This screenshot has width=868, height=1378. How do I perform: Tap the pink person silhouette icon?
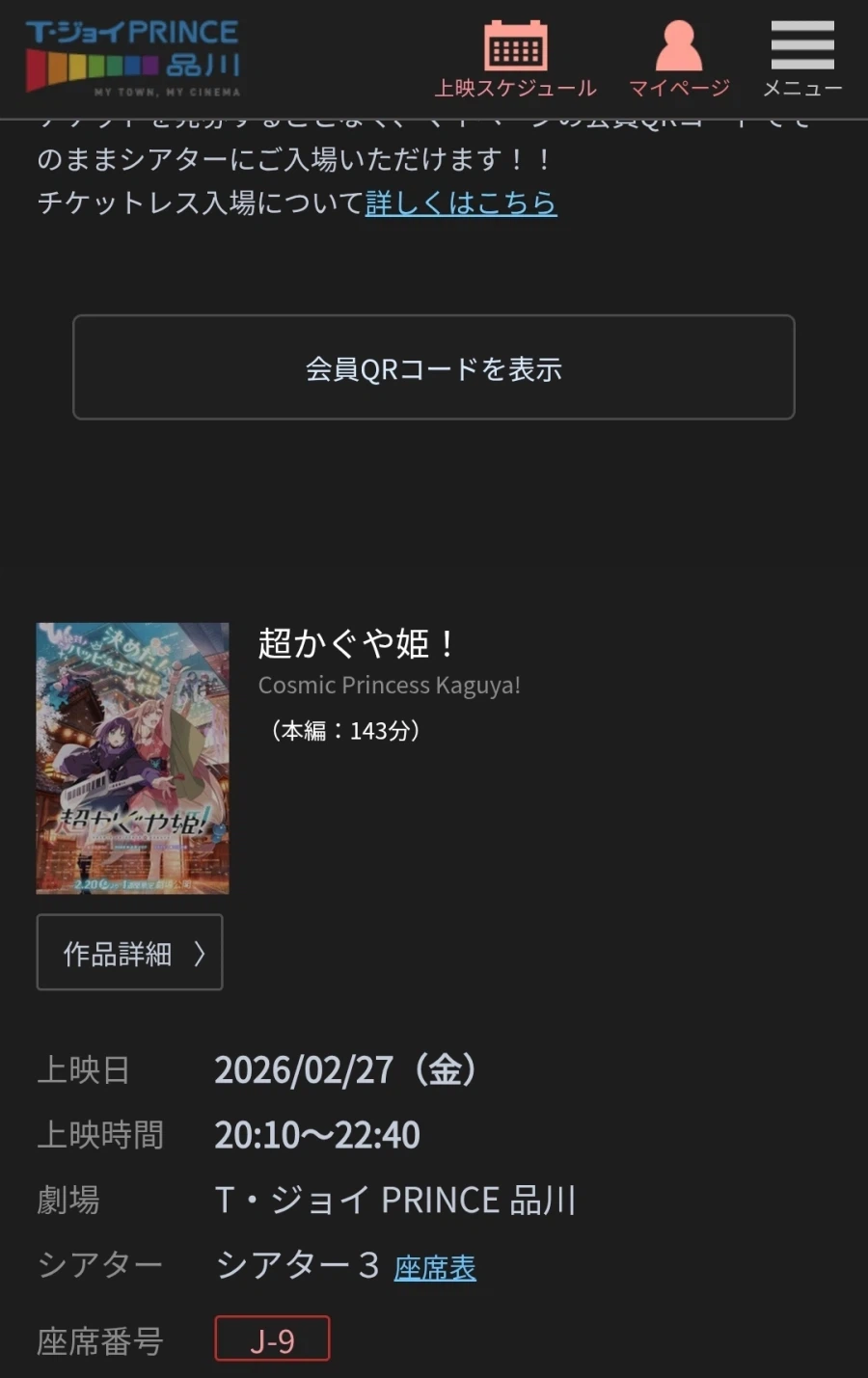(x=677, y=44)
